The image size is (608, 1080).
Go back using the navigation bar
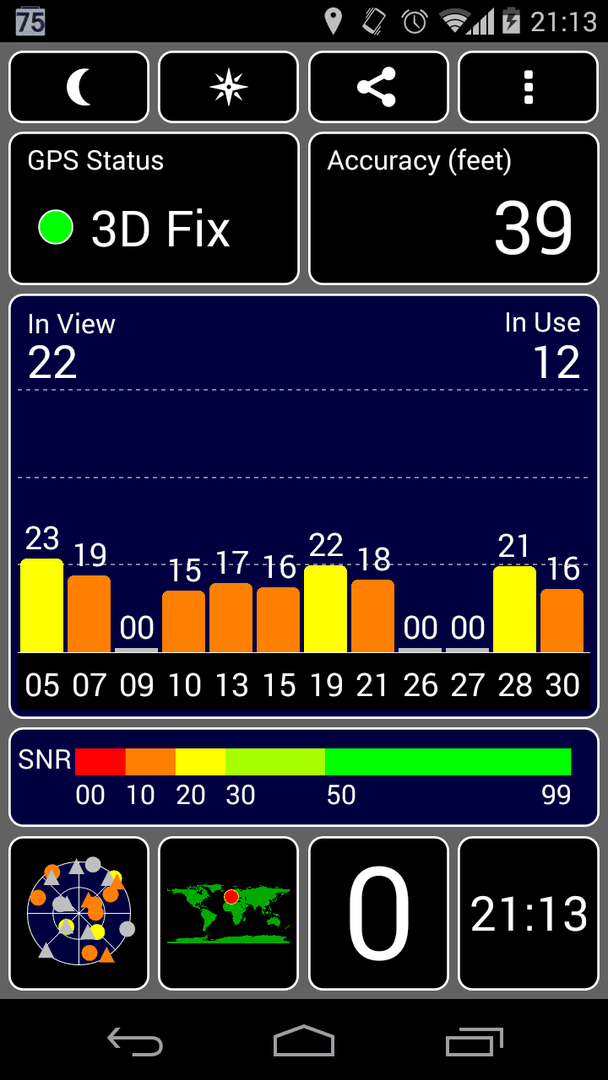tap(135, 1040)
